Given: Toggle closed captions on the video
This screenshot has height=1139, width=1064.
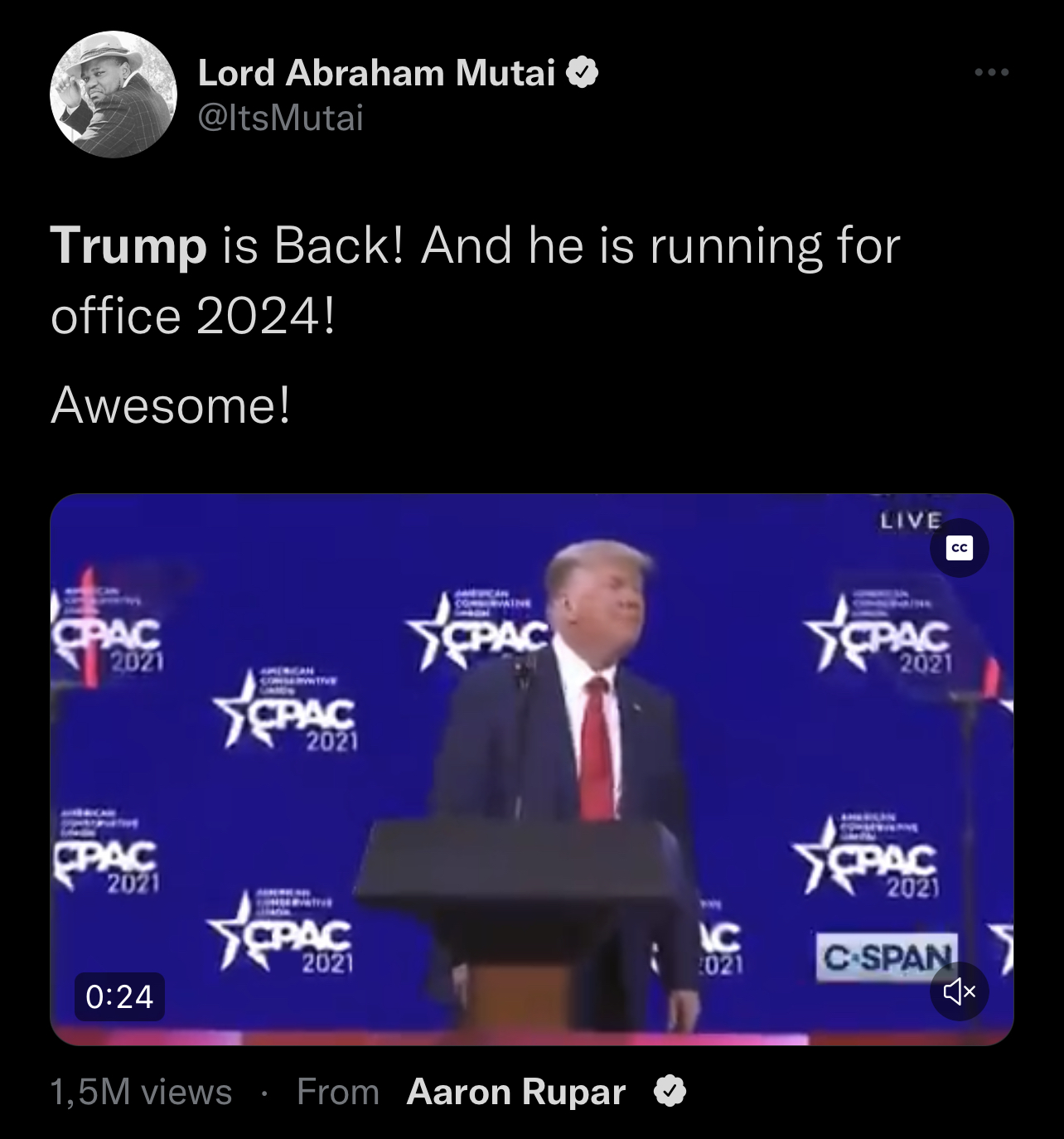Looking at the screenshot, I should (x=959, y=548).
